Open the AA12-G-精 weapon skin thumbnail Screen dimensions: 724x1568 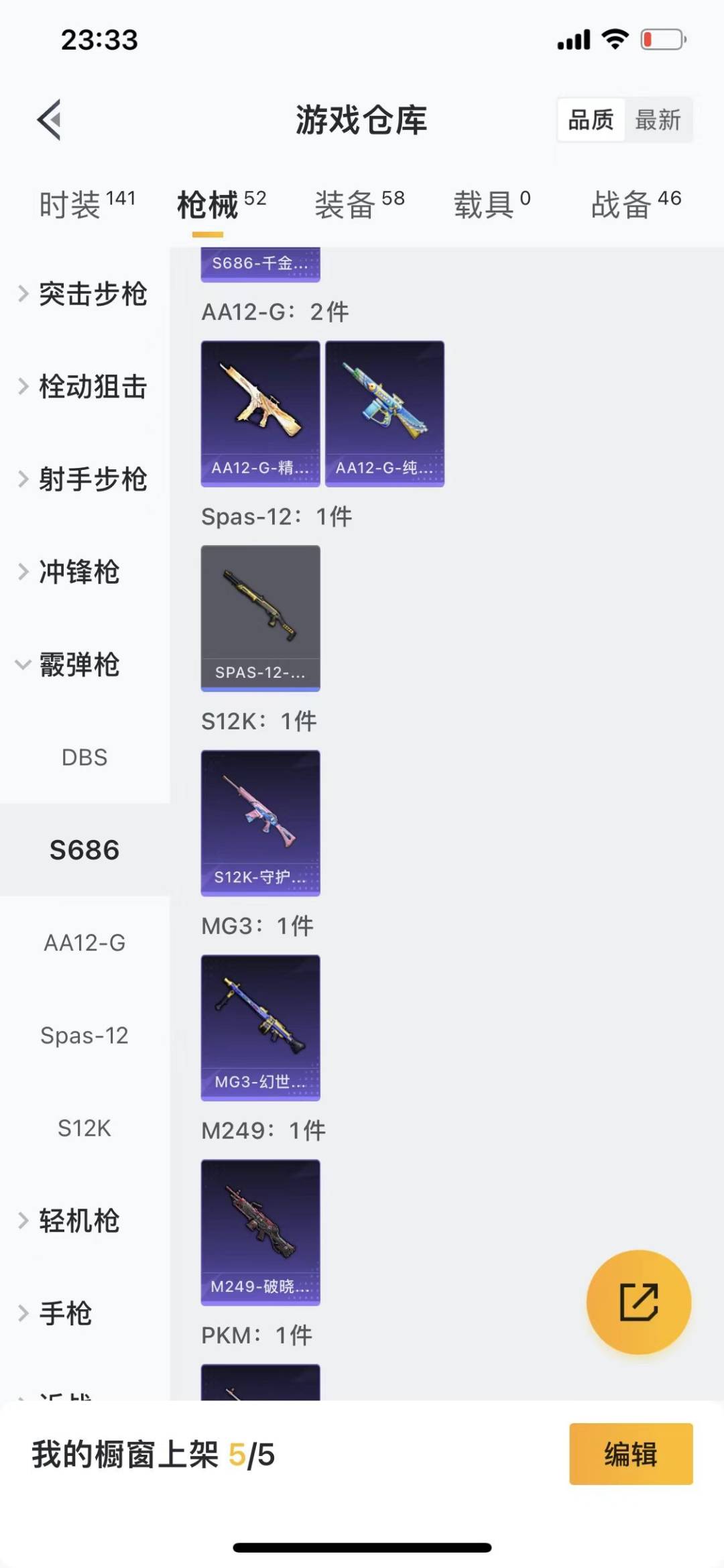(x=260, y=411)
